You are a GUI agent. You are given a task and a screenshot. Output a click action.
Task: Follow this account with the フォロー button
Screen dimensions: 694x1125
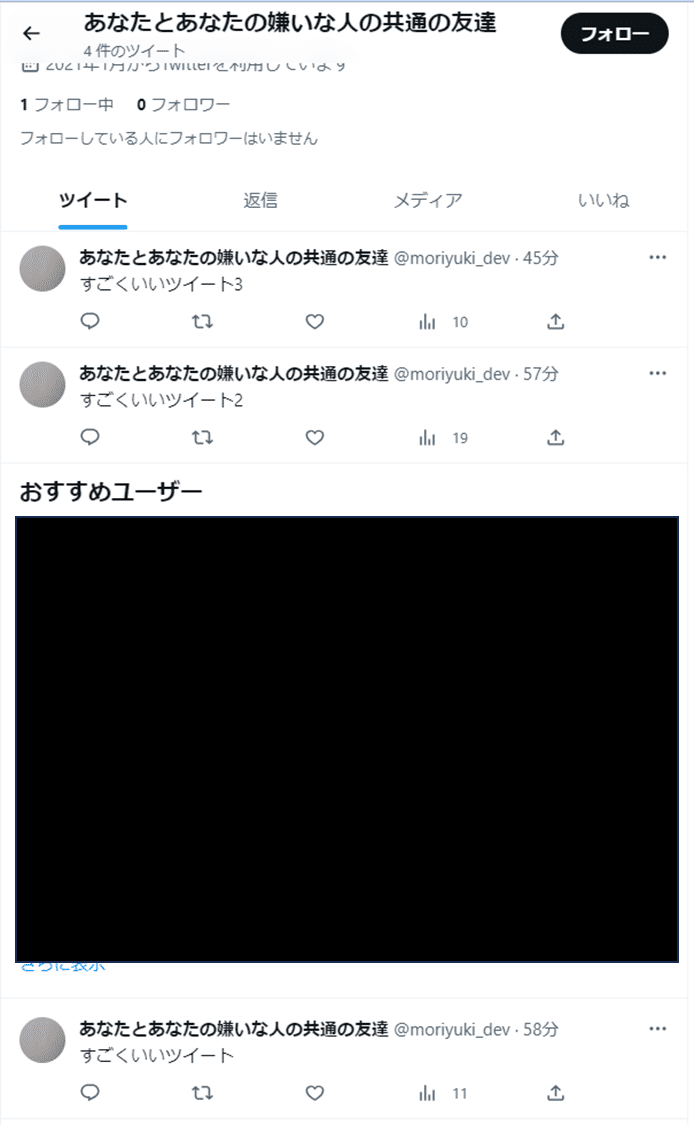tap(614, 33)
